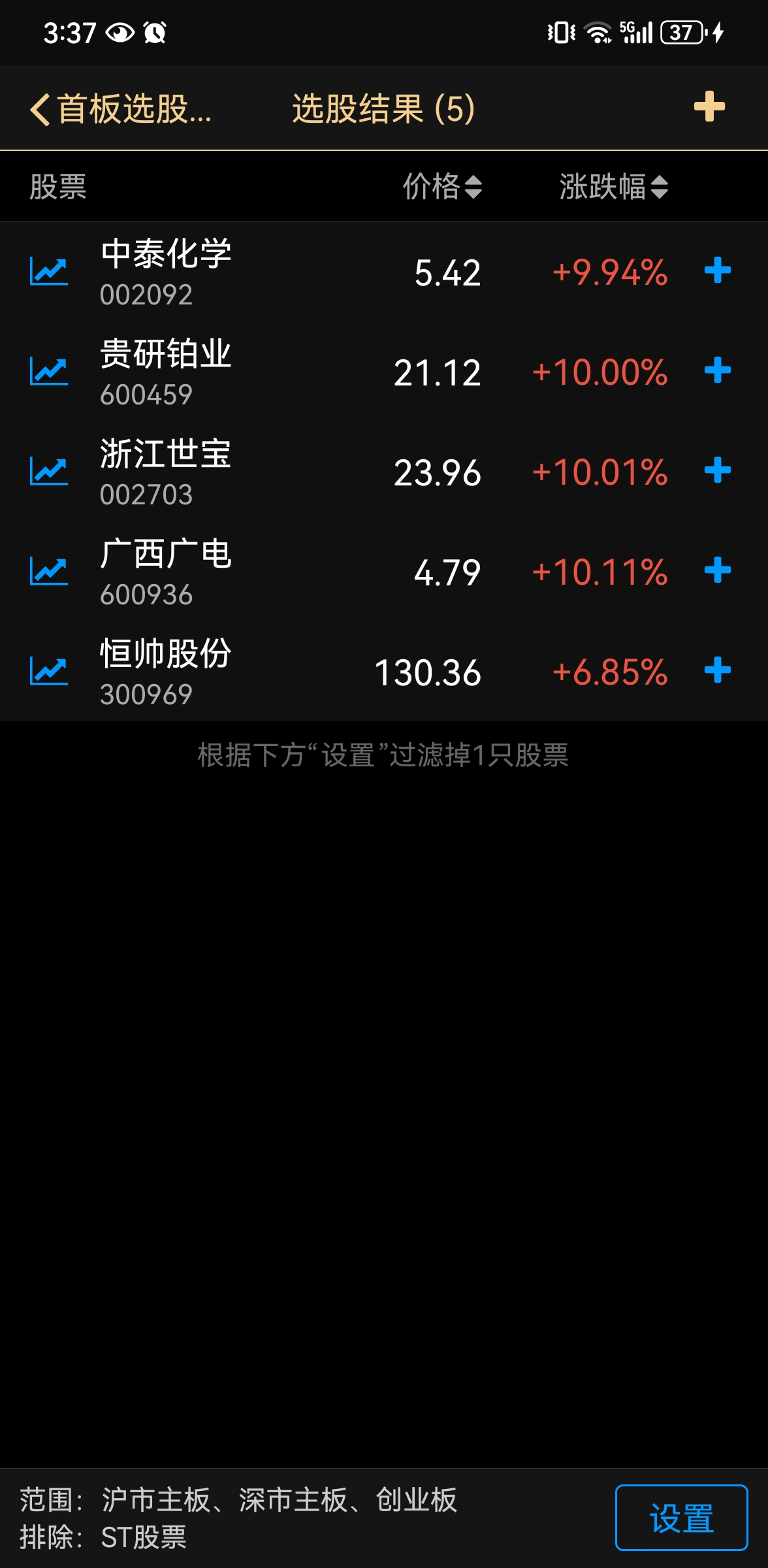View the chart icon for 浙江世宝

49,471
